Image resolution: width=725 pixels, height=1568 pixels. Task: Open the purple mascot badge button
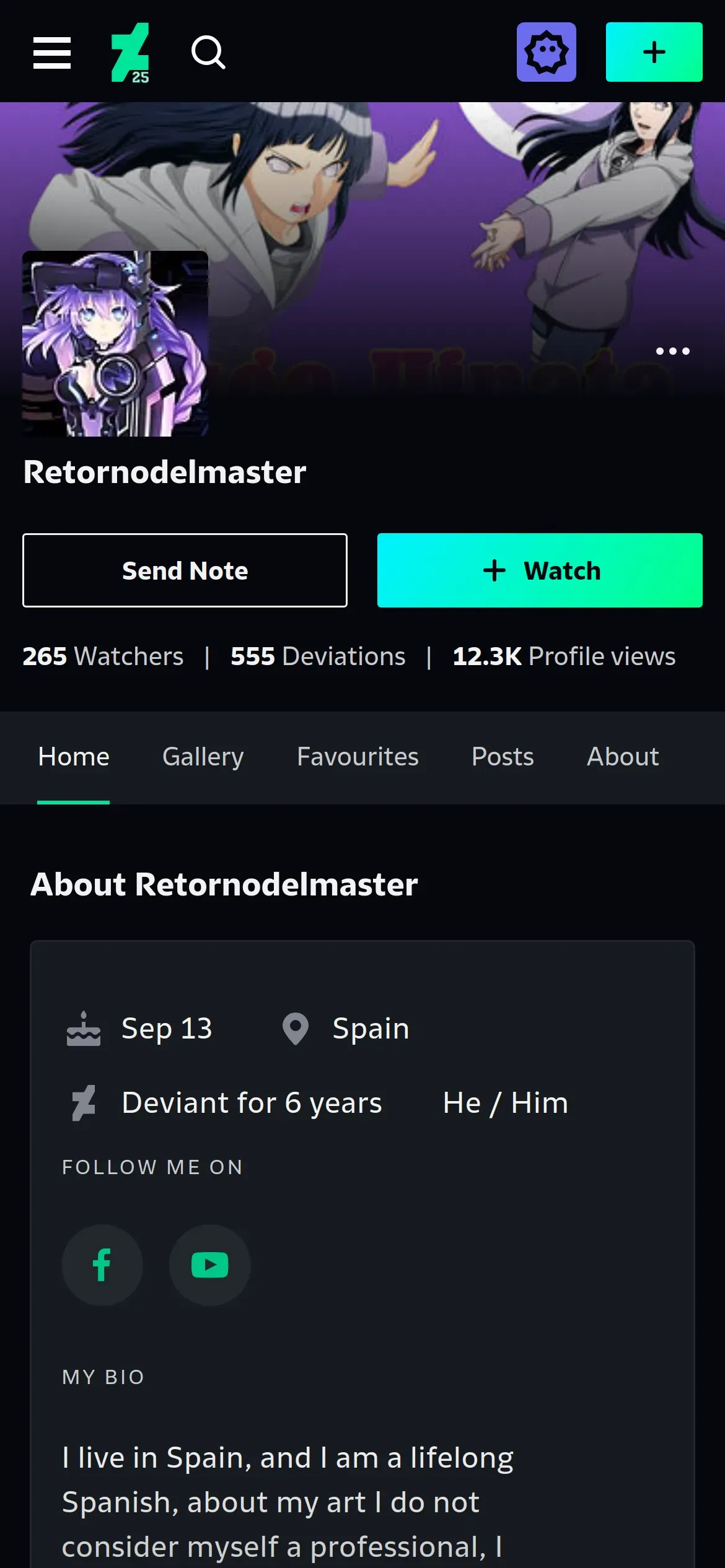(x=546, y=52)
